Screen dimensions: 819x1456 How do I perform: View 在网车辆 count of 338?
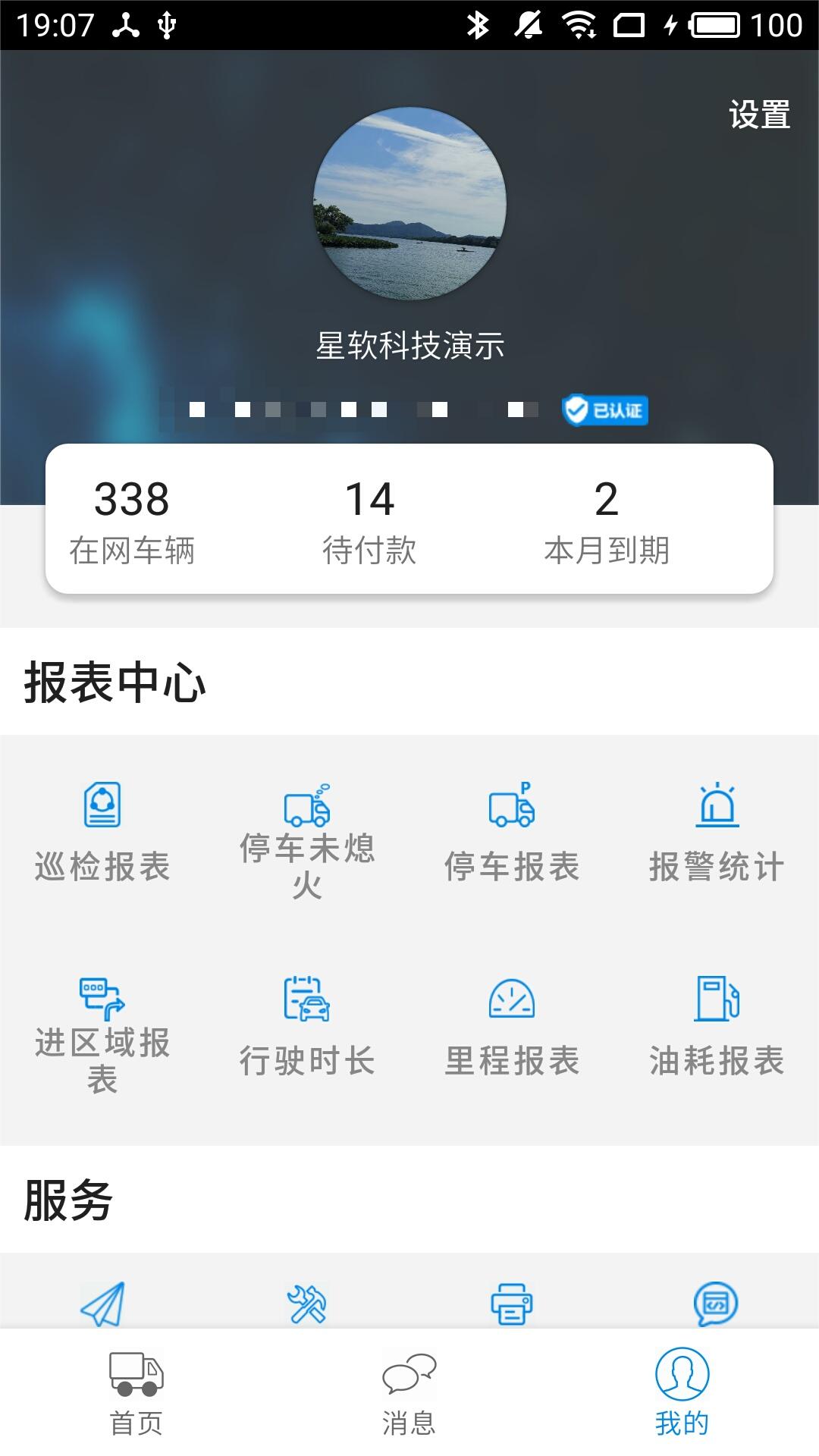click(x=132, y=520)
